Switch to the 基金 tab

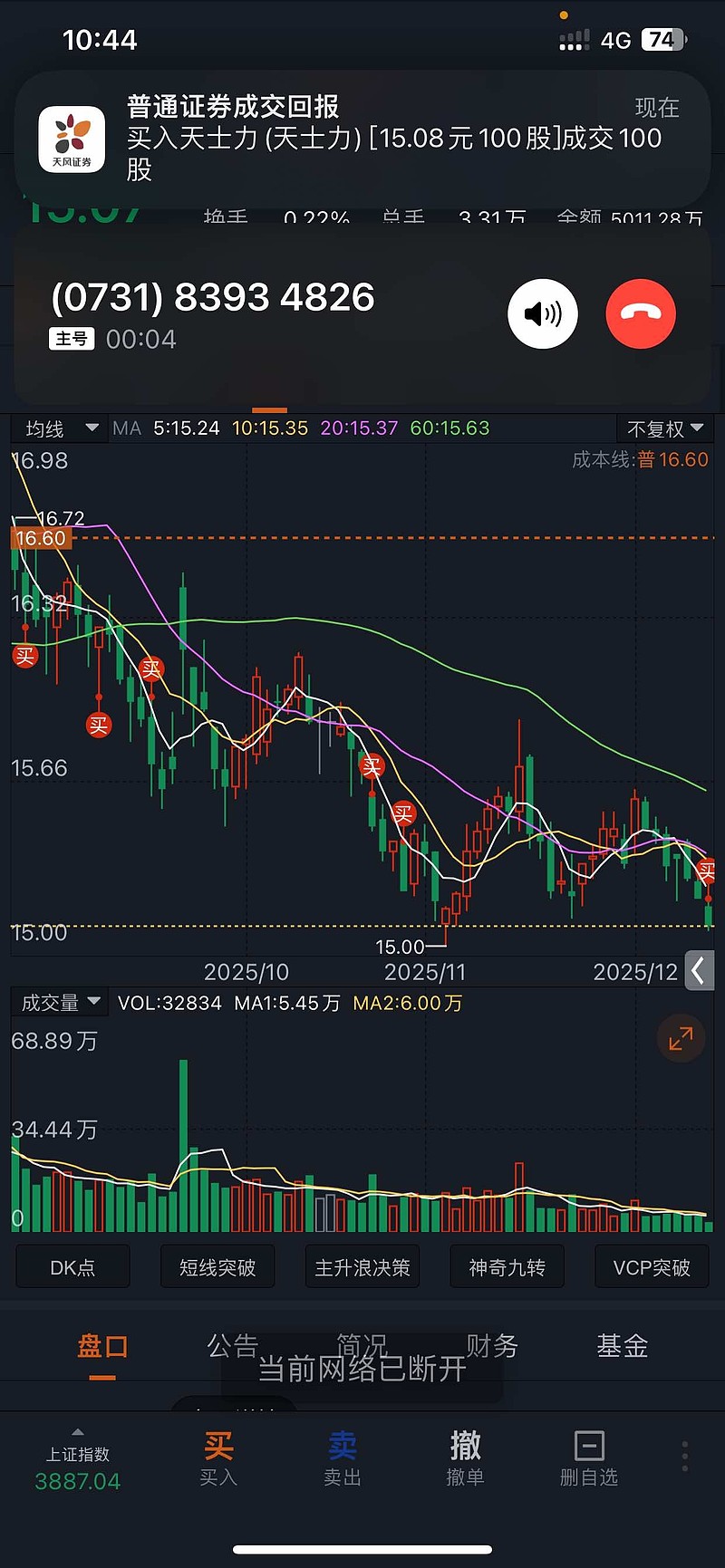pyautogui.click(x=622, y=1346)
